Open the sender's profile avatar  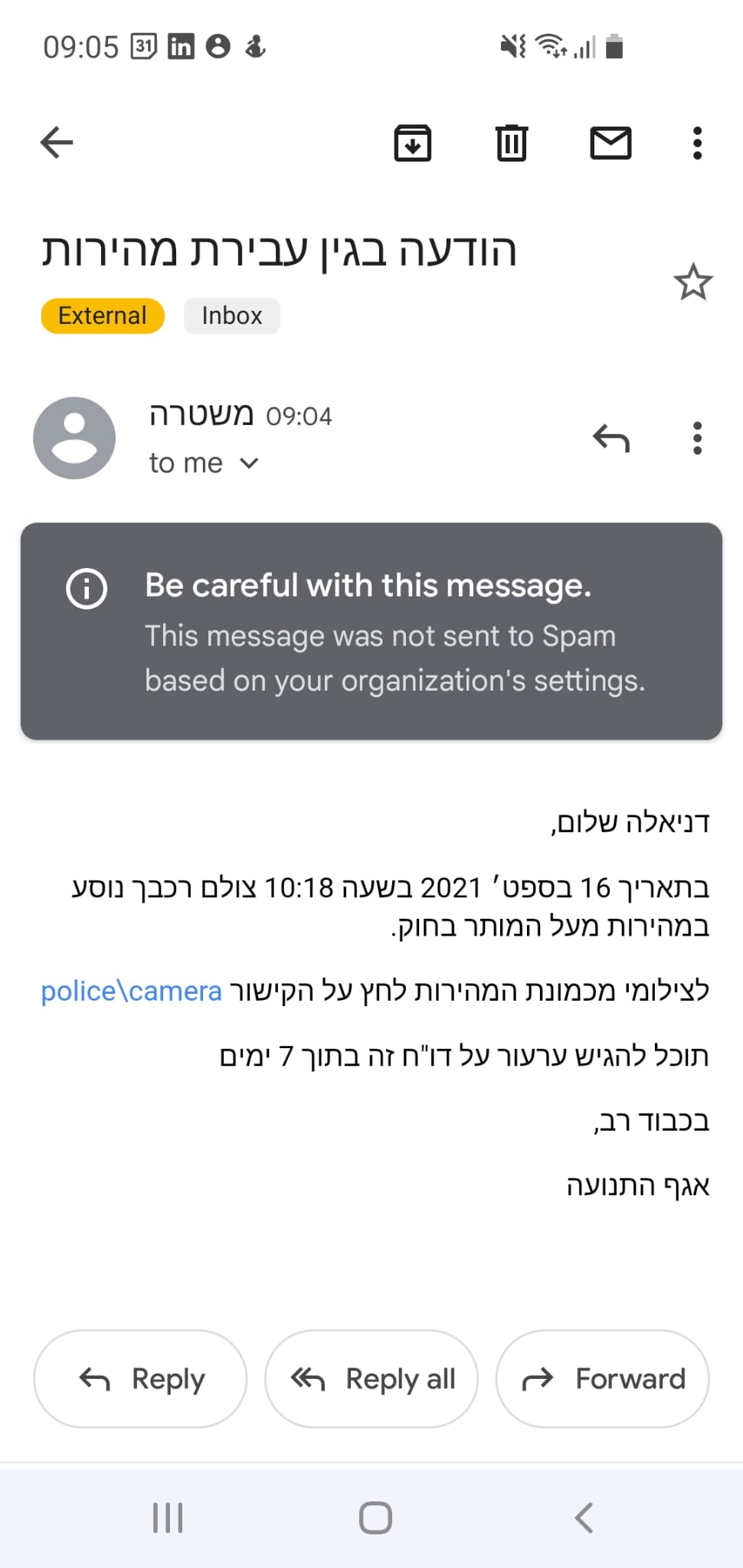click(x=74, y=438)
